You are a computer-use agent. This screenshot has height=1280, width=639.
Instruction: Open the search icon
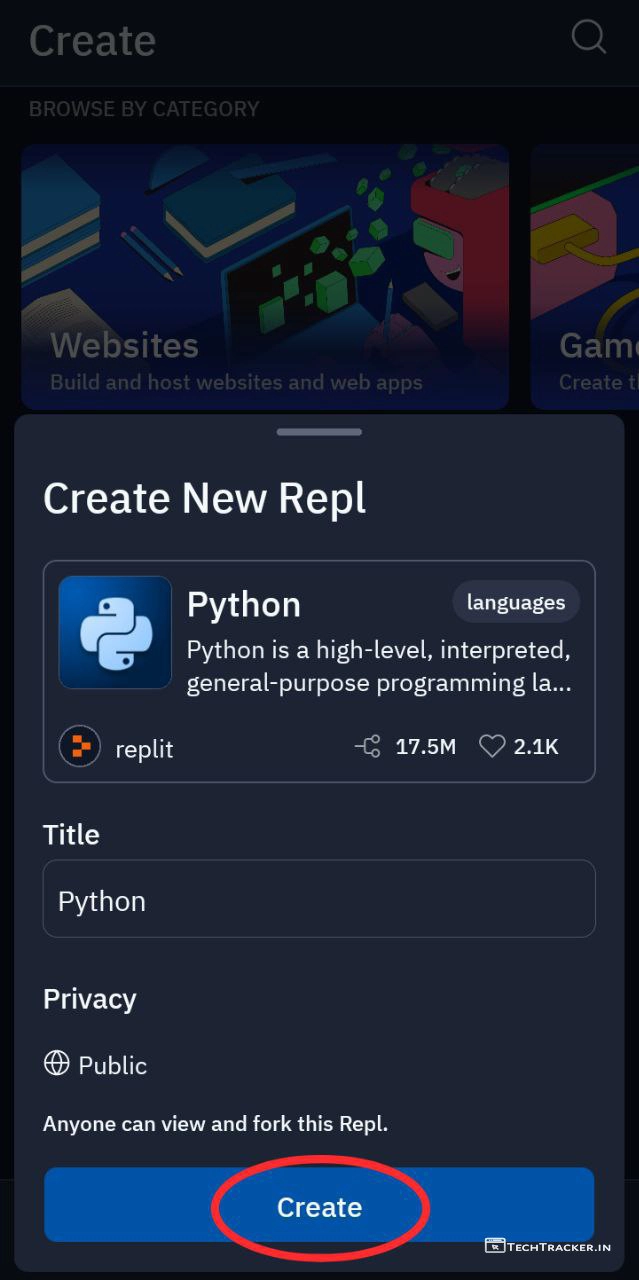(588, 38)
